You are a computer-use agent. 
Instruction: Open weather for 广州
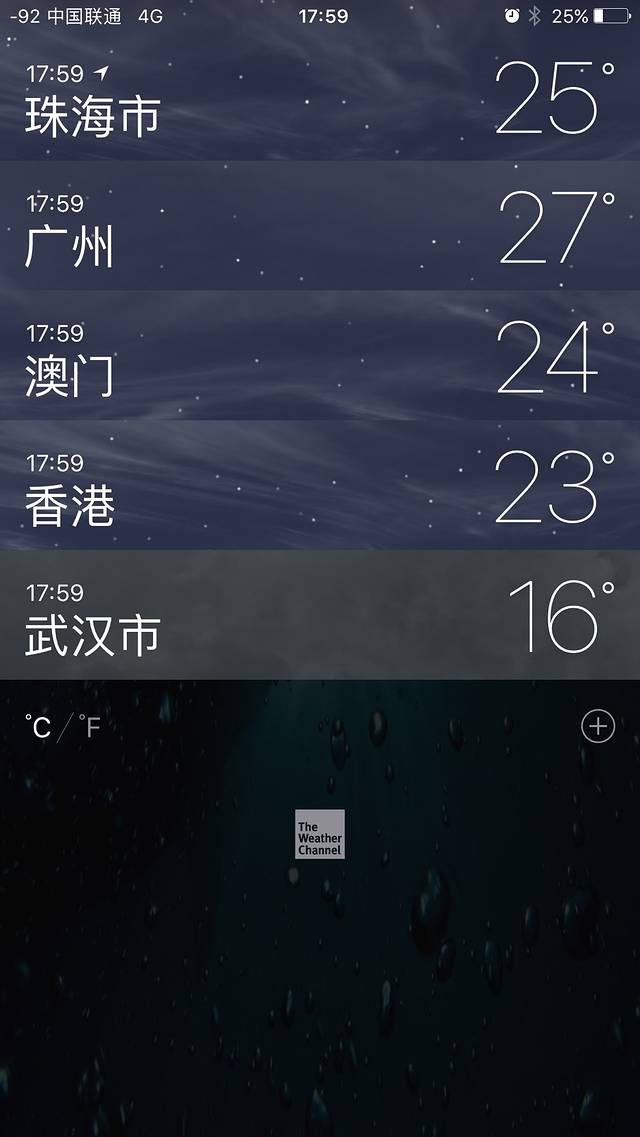[x=320, y=228]
